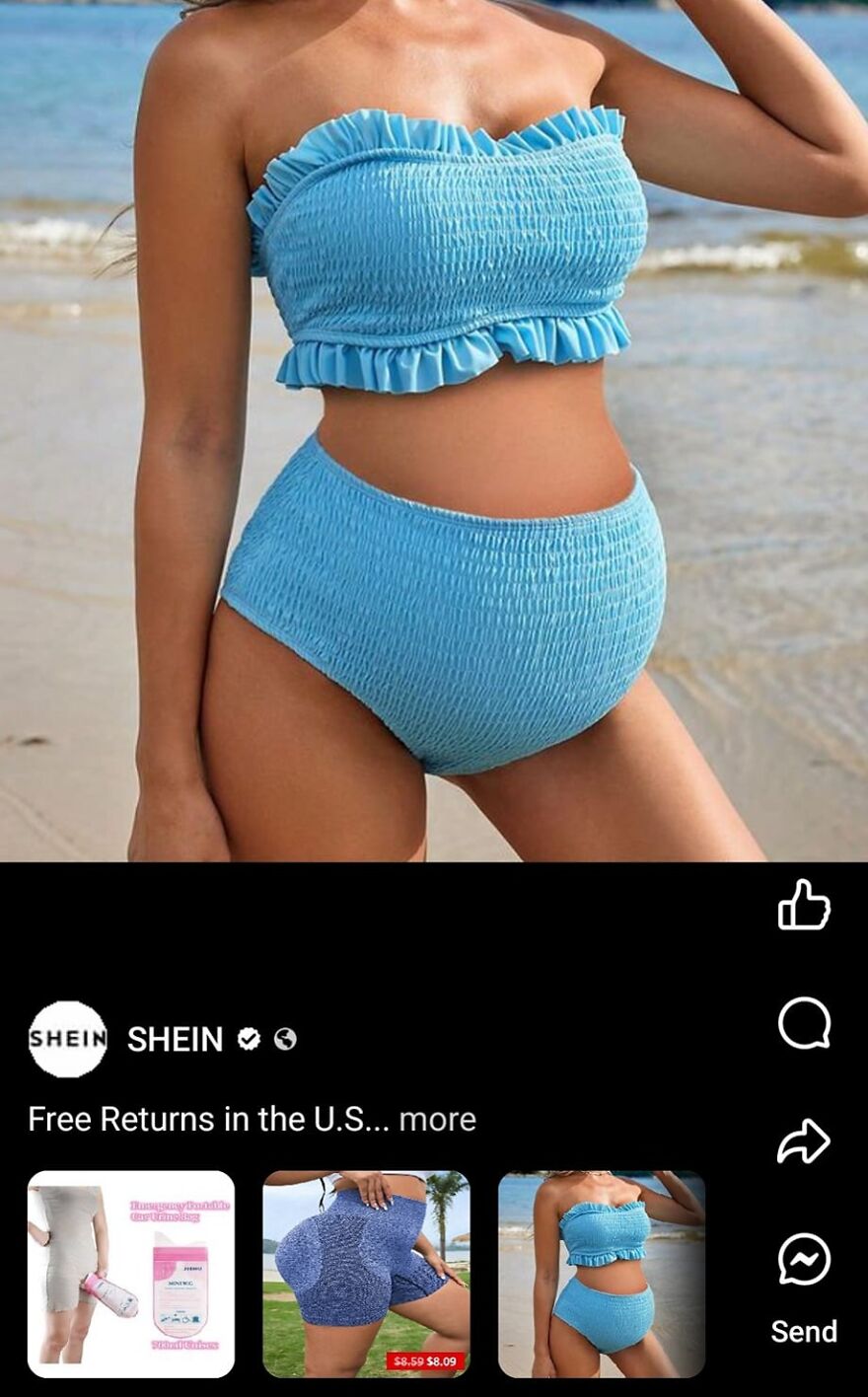The height and width of the screenshot is (1397, 868).
Task: Expand the truncated caption by tapping "more"
Action: pos(438,1119)
